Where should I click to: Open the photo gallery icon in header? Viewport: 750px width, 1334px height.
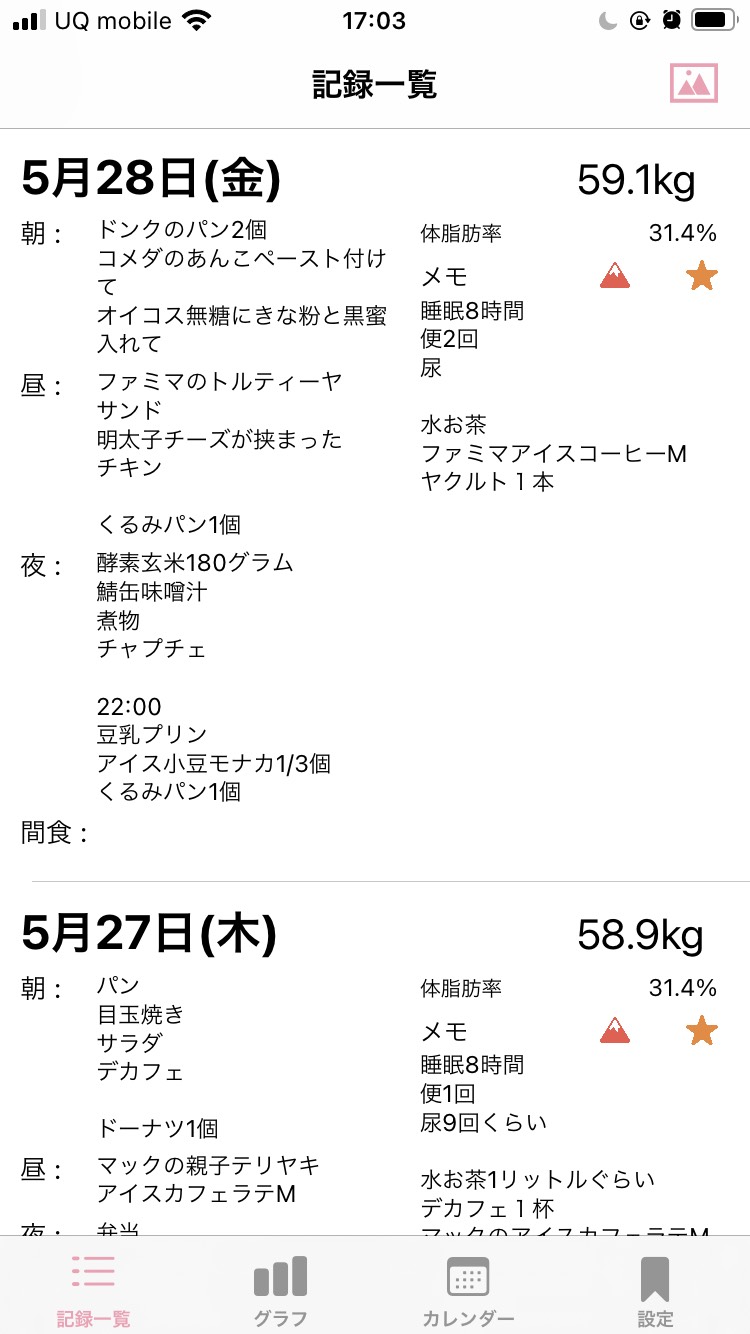[x=694, y=83]
